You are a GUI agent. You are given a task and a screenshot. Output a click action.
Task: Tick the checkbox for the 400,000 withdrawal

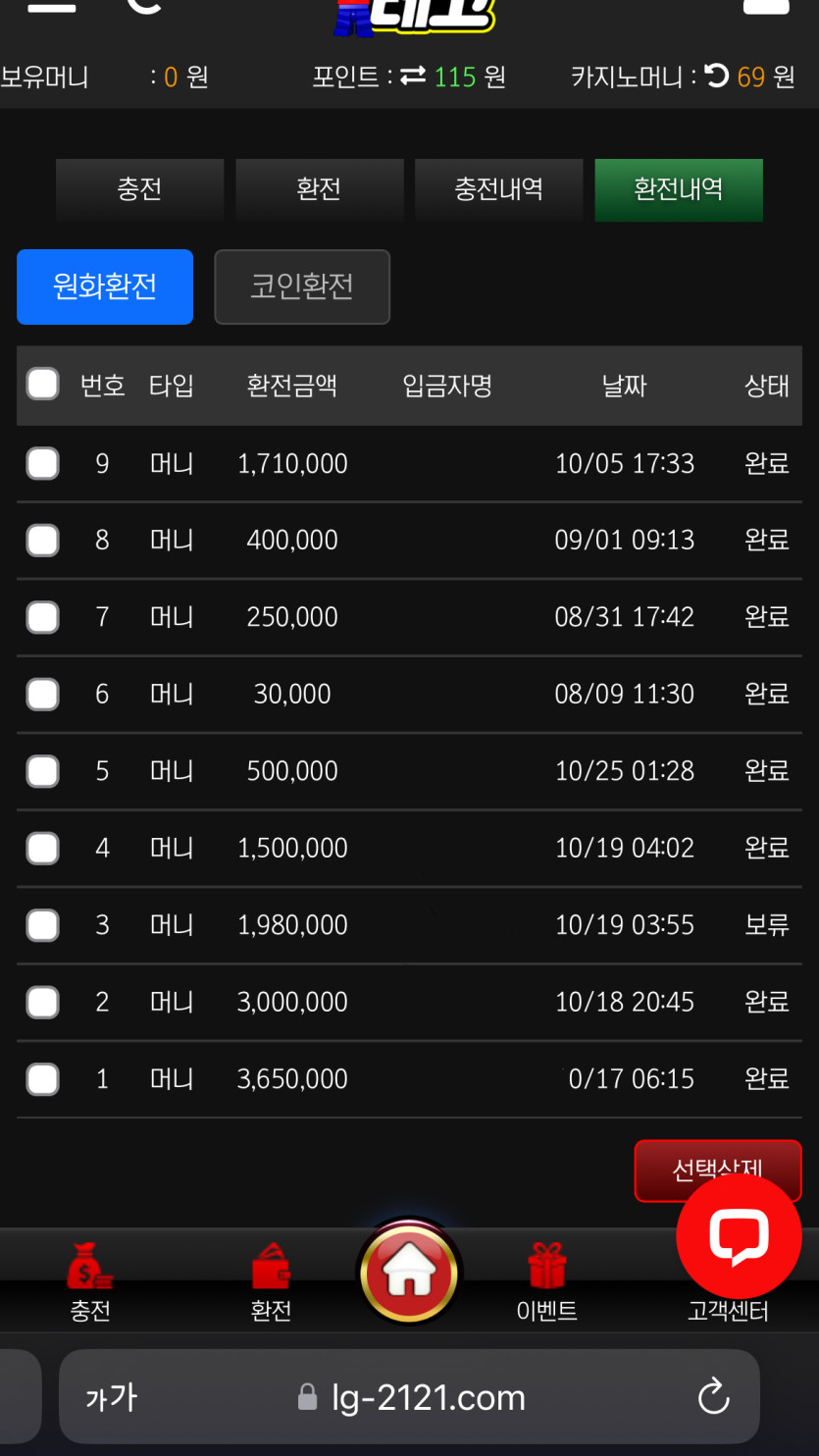(42, 540)
